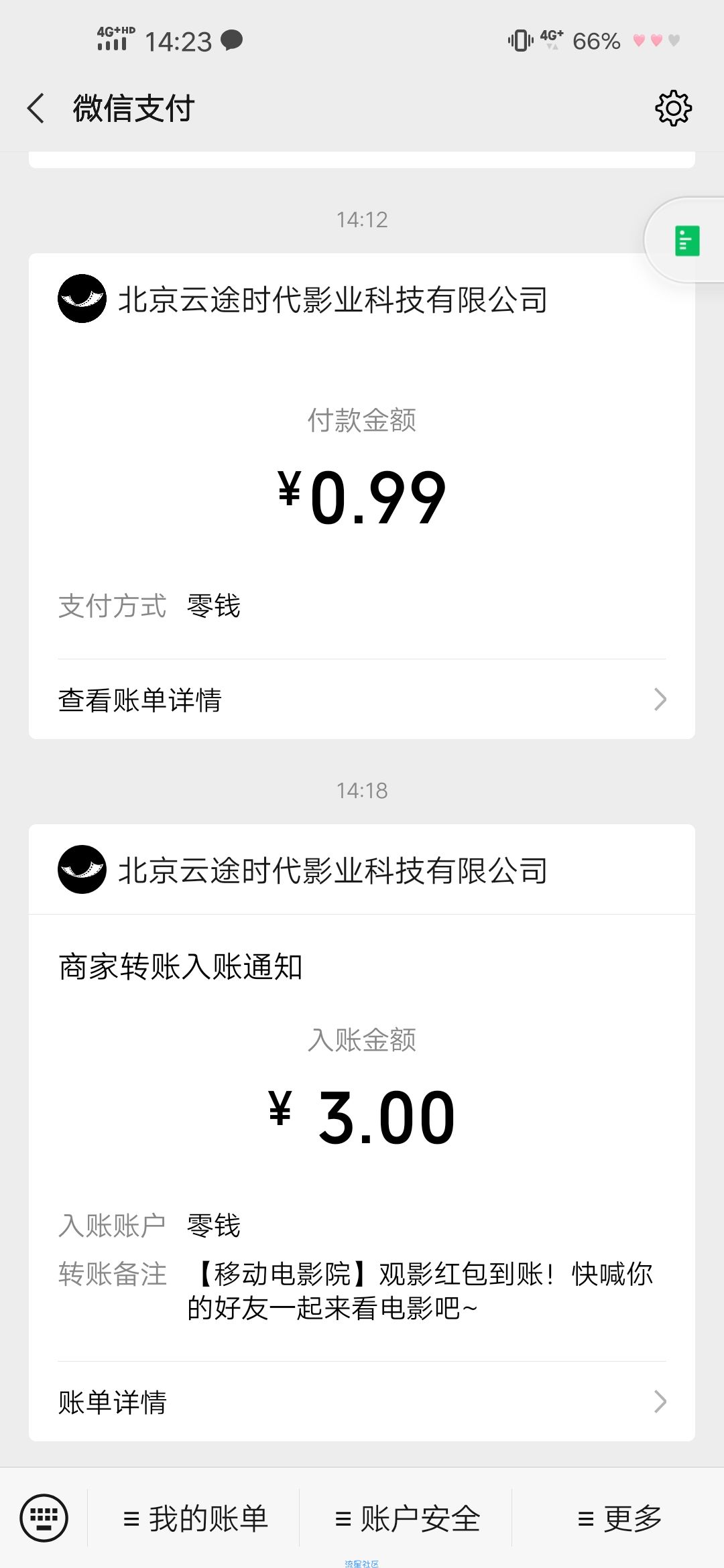This screenshot has width=724, height=1568.
Task: Switch to the keyboard input mode
Action: click(44, 1518)
